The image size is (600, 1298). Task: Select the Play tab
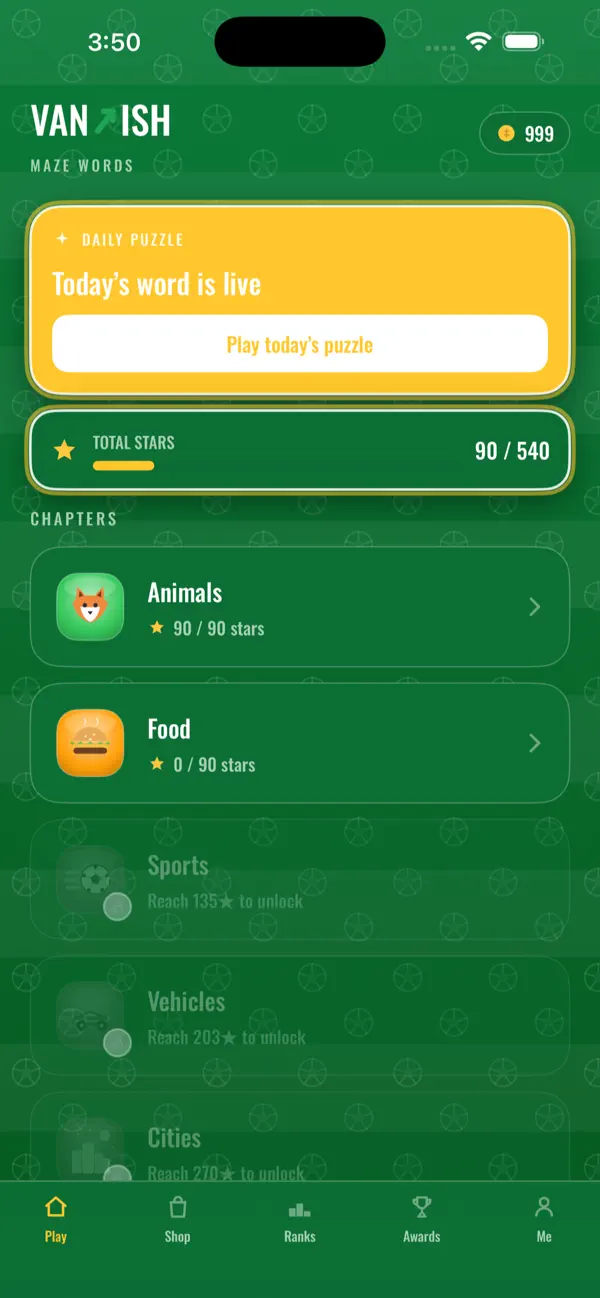(56, 1220)
